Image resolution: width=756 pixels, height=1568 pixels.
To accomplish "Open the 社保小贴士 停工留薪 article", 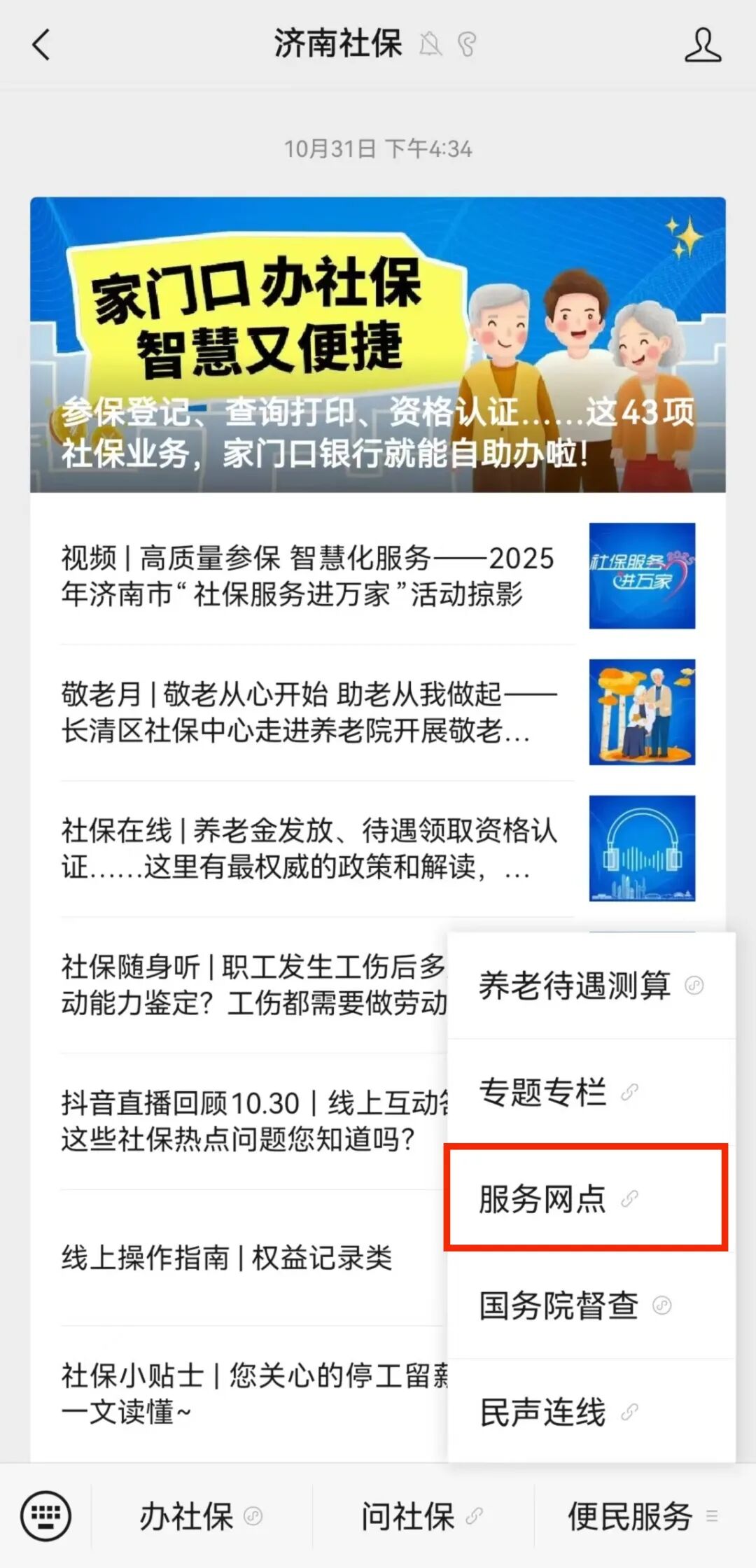I will 252,1393.
